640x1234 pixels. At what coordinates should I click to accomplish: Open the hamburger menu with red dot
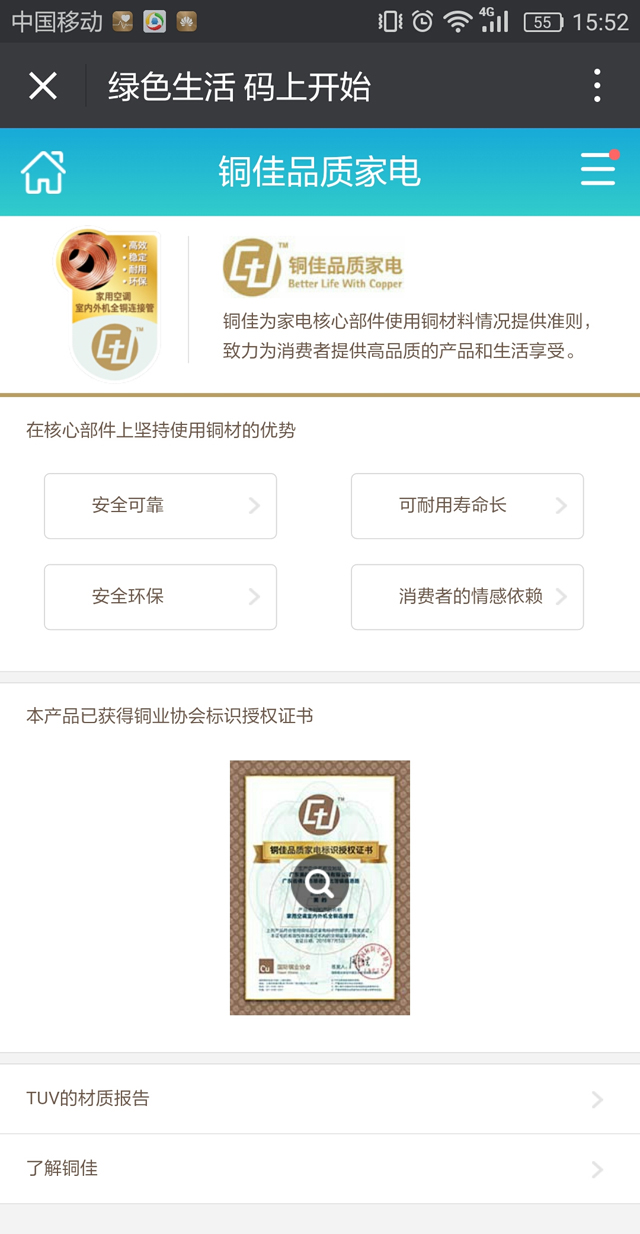tap(599, 169)
